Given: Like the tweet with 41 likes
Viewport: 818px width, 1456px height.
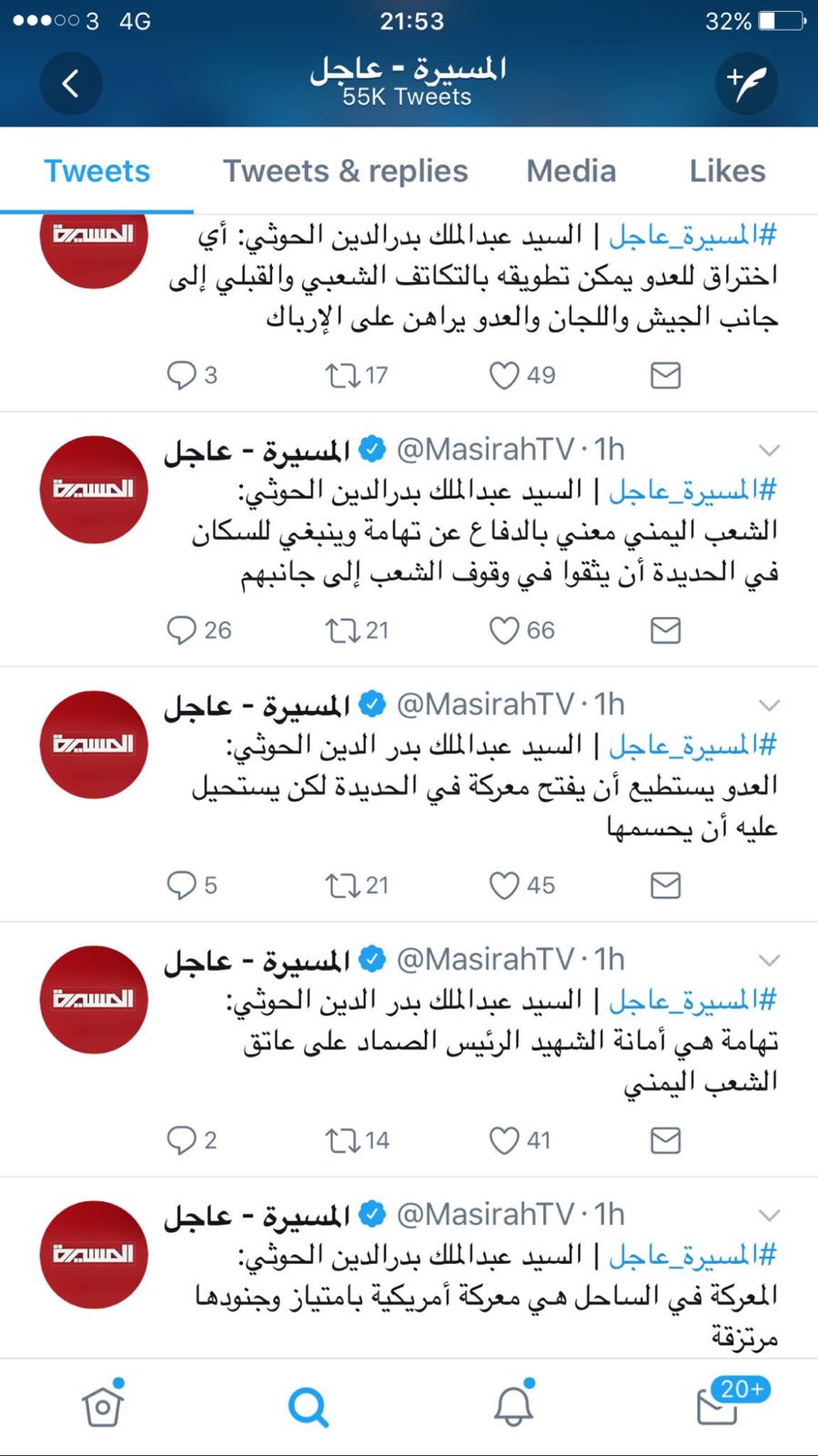Looking at the screenshot, I should tap(504, 1140).
